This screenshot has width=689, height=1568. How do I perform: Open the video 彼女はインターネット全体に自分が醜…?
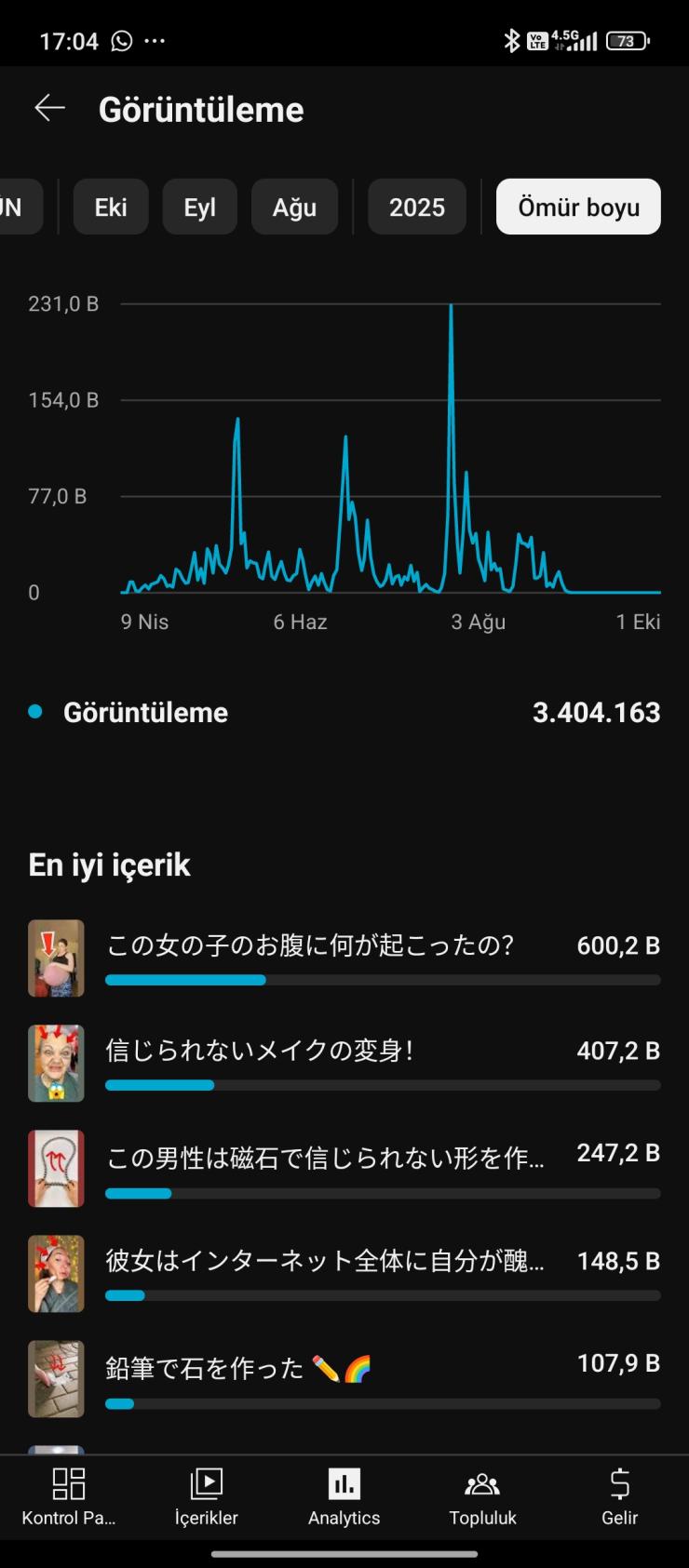pos(325,1262)
